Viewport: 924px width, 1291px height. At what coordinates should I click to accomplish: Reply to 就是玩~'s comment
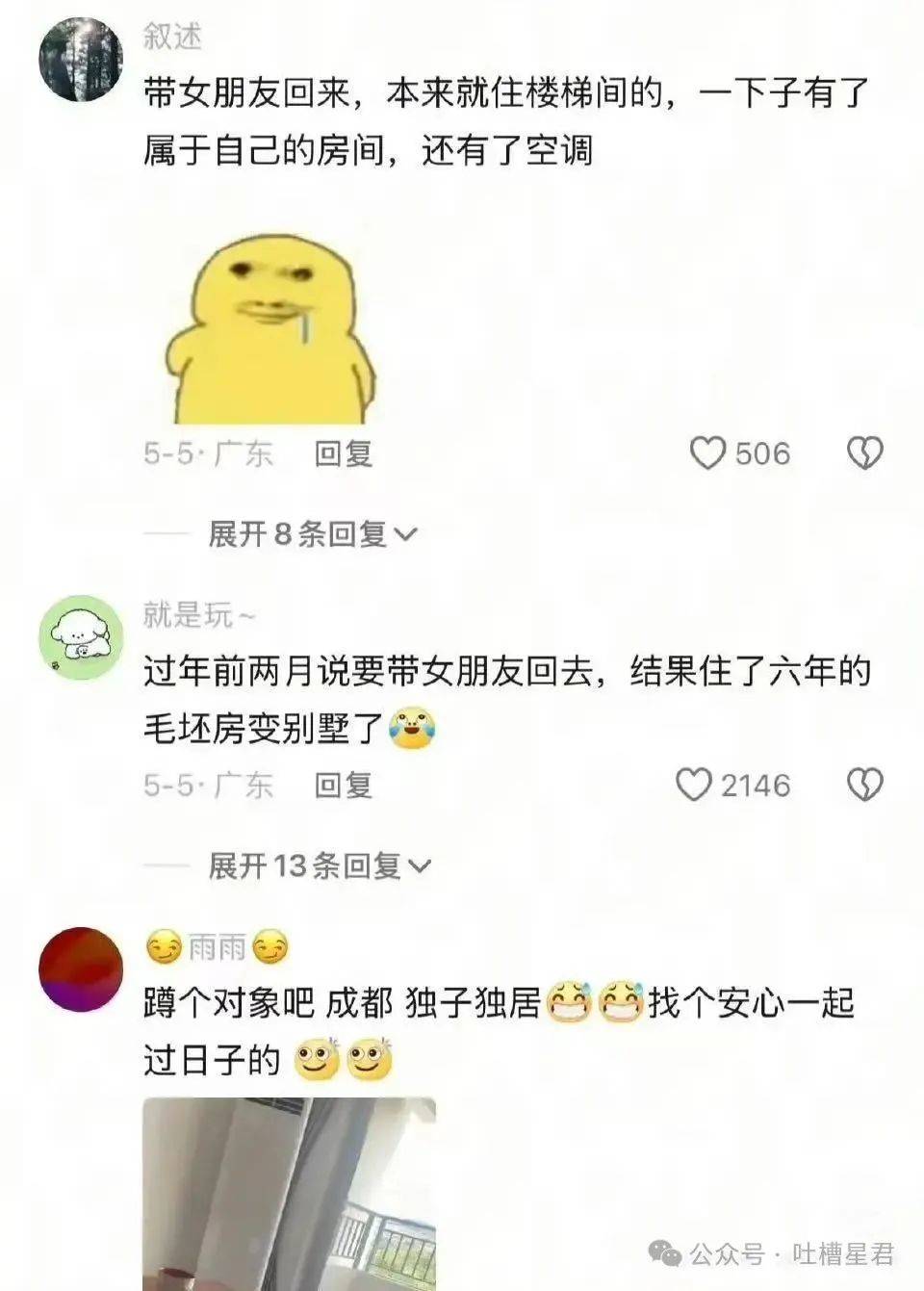[x=343, y=786]
